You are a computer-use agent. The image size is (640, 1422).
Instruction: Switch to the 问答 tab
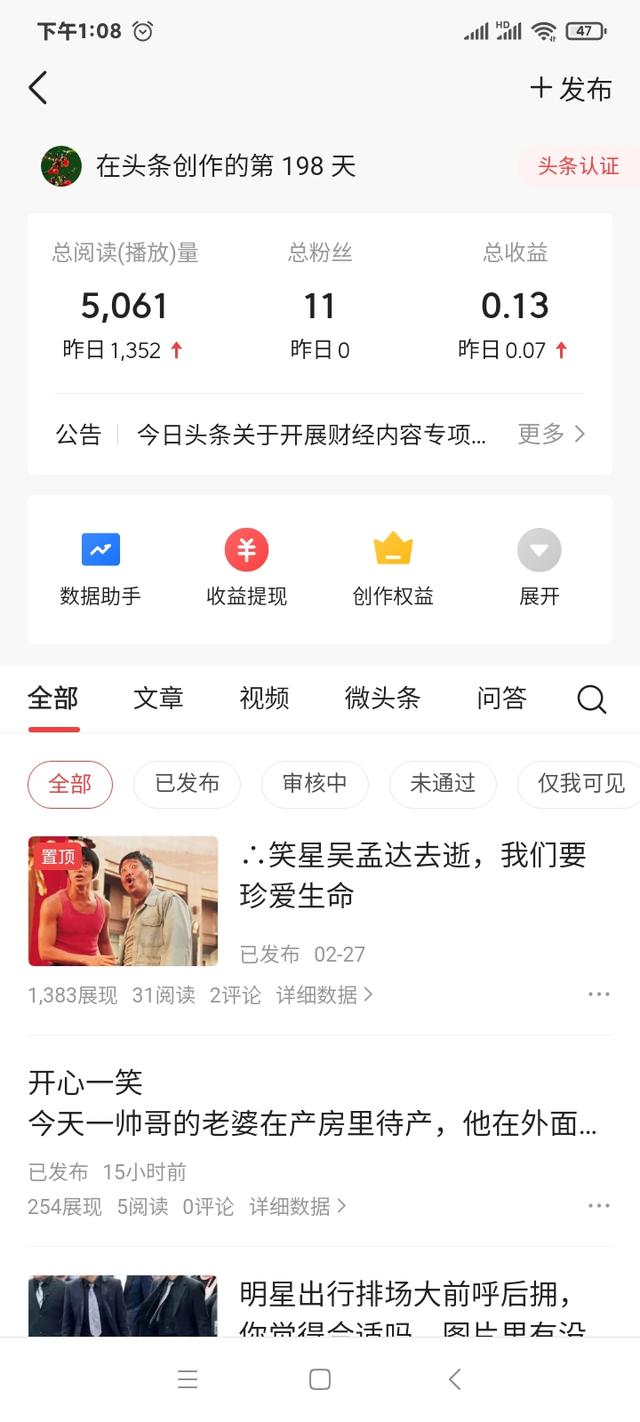pyautogui.click(x=501, y=698)
